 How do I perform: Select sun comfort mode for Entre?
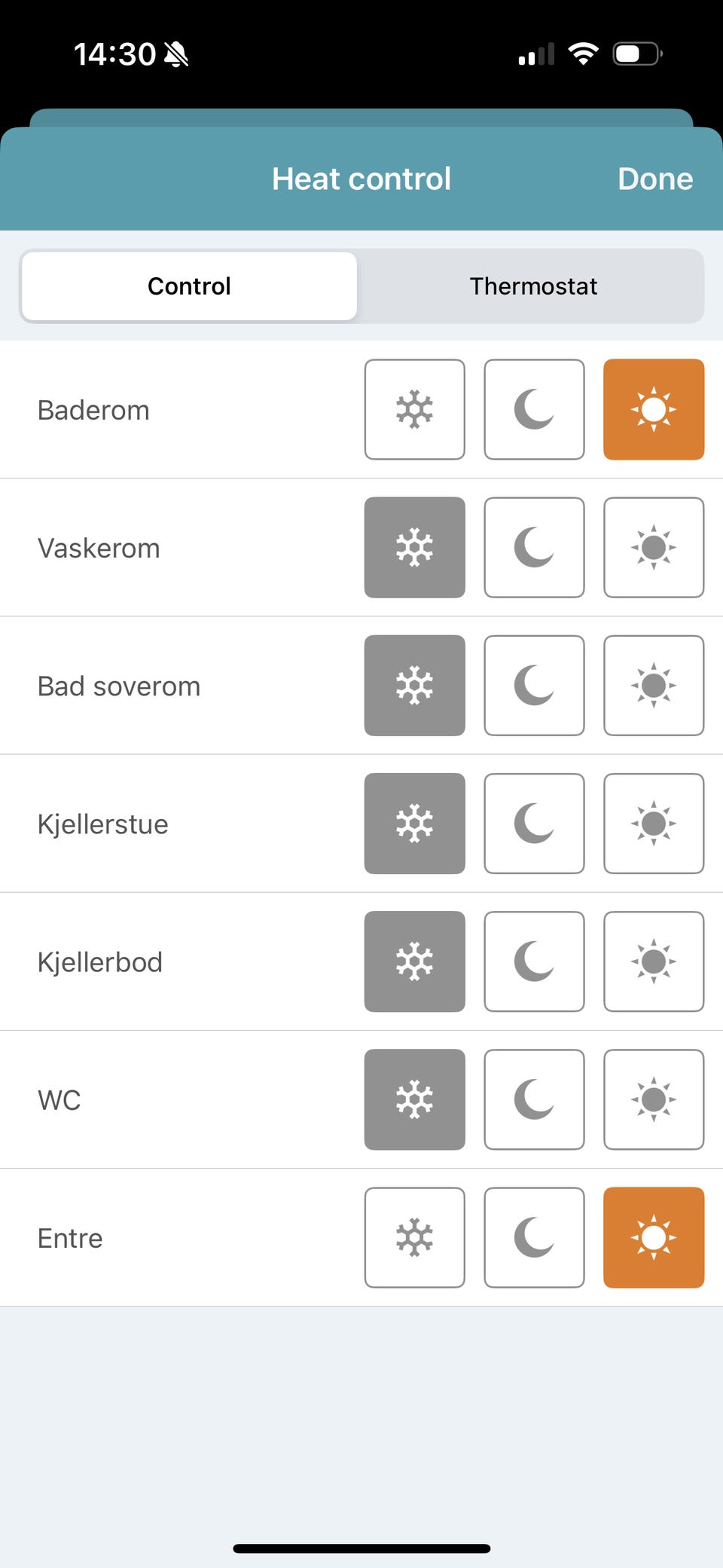653,1237
